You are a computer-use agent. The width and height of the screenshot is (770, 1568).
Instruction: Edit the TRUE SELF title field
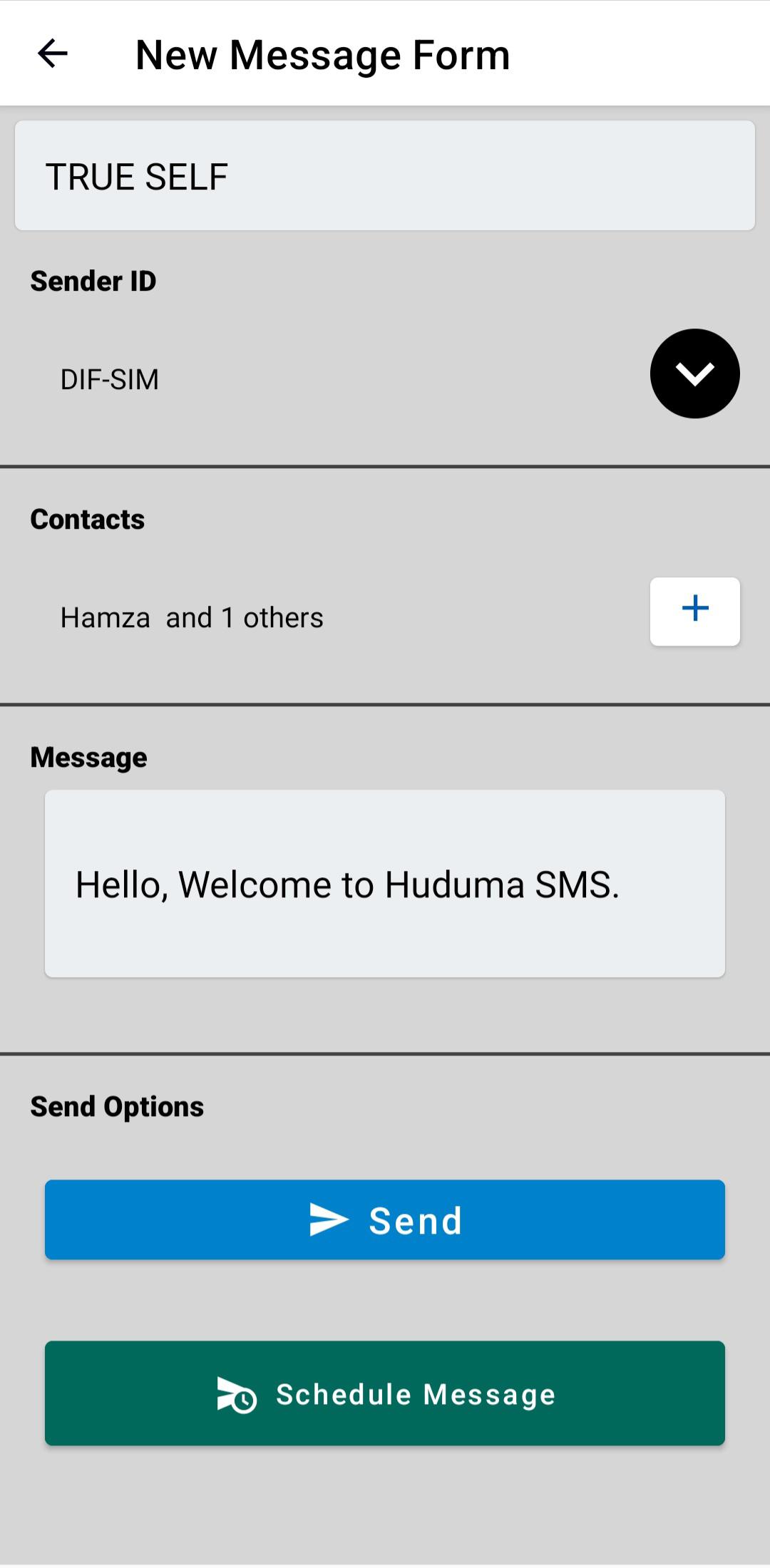coord(385,176)
